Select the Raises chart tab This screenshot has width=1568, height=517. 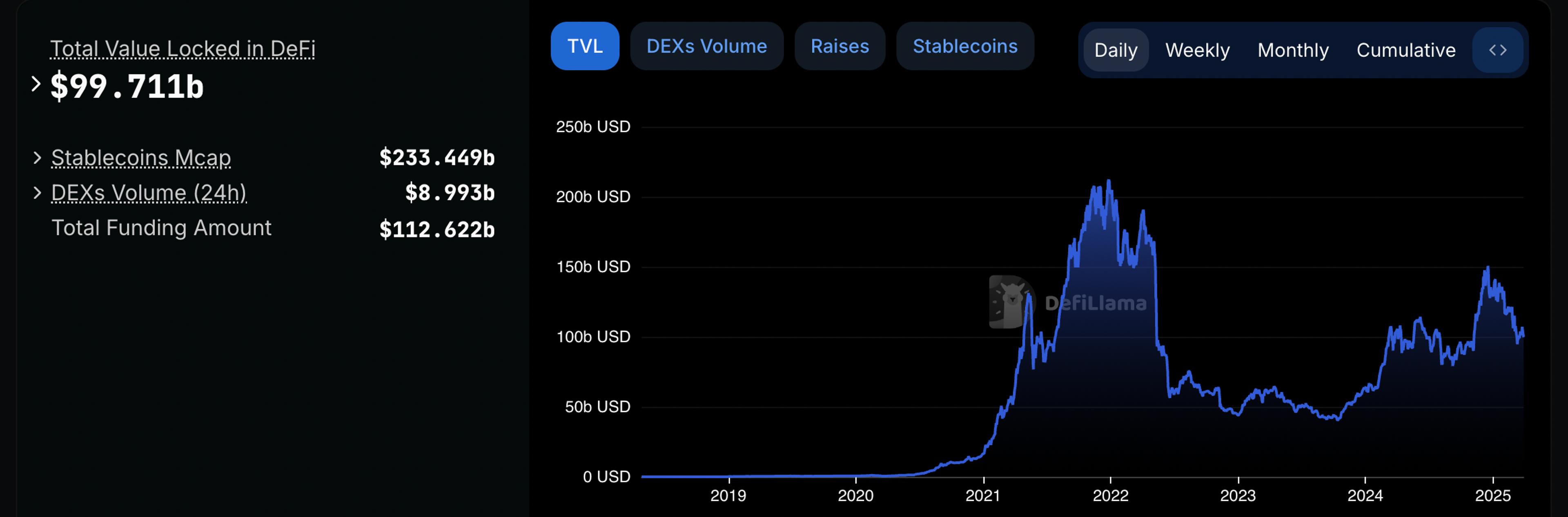point(840,46)
